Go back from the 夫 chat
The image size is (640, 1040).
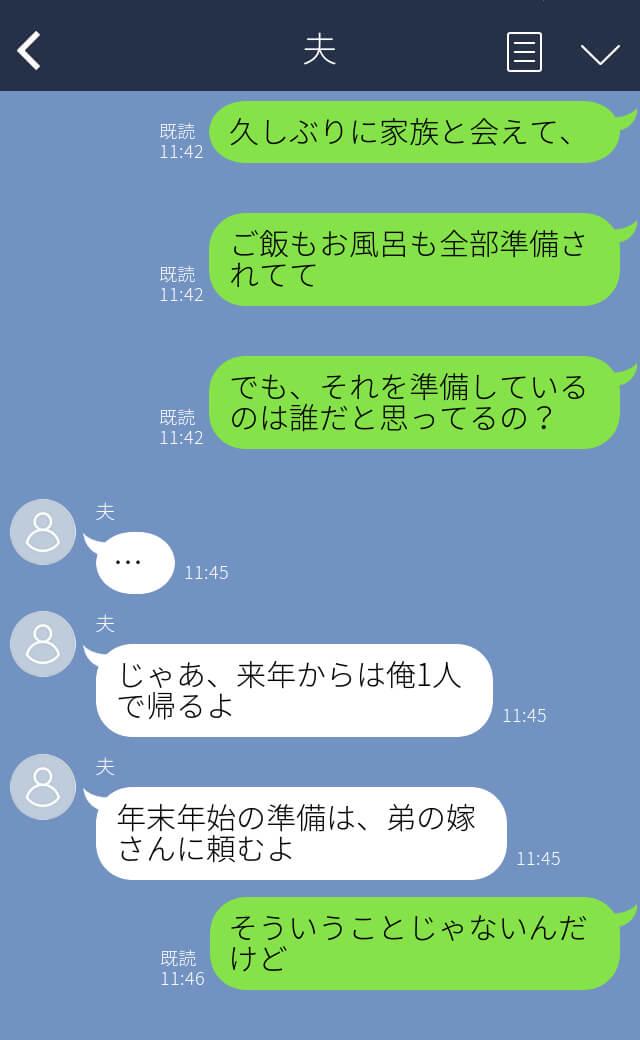click(30, 51)
